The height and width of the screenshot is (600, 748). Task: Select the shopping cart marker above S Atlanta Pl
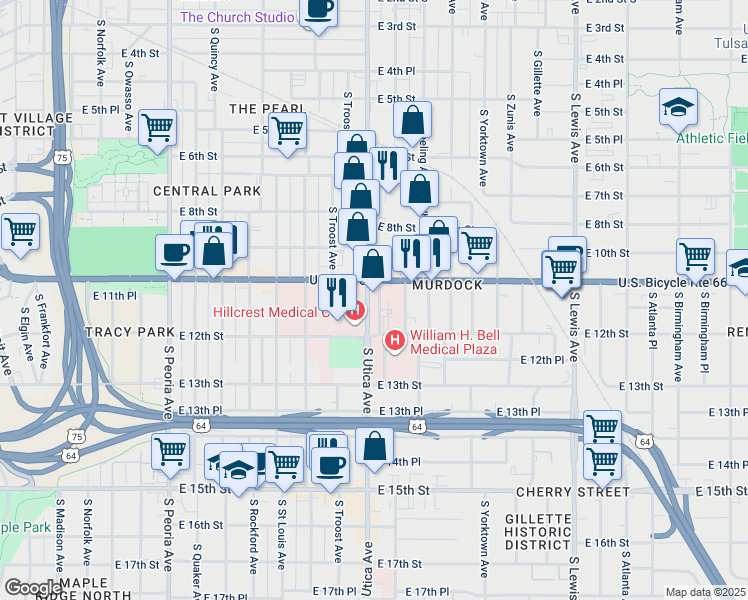[x=696, y=261]
